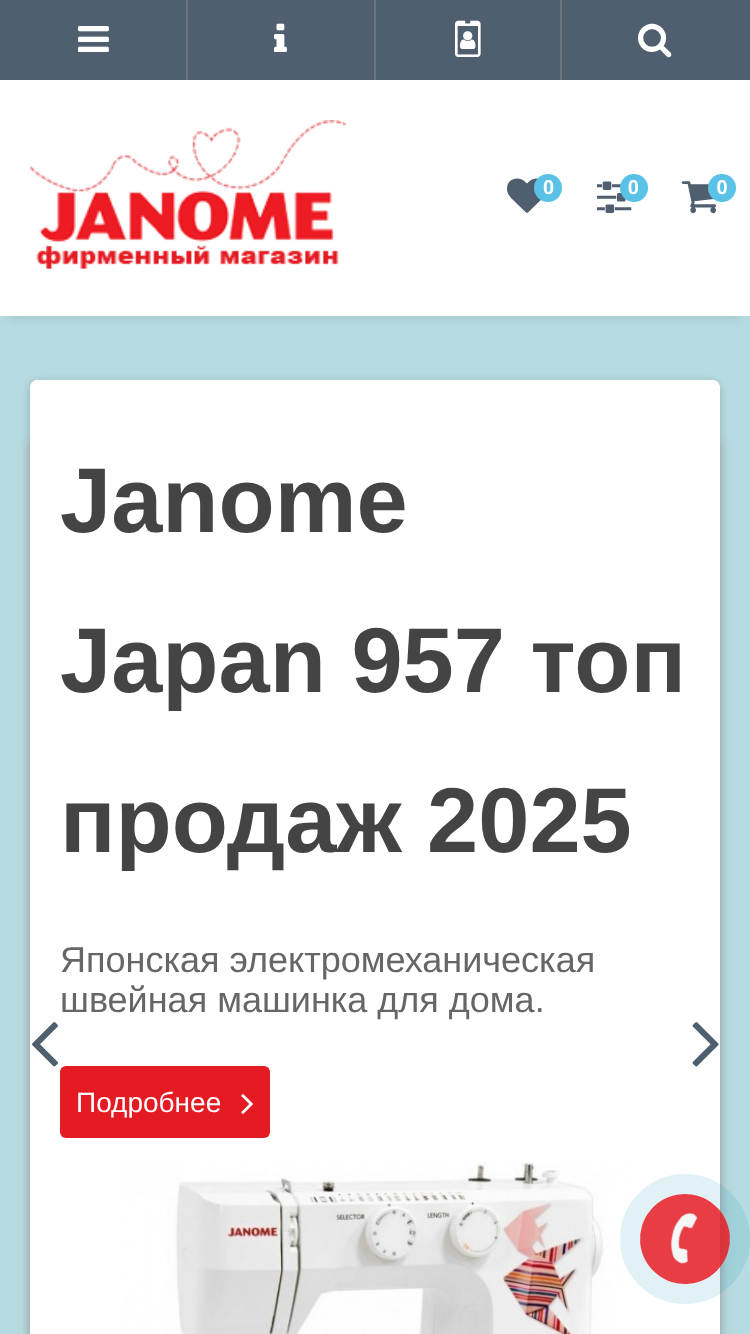Image resolution: width=750 pixels, height=1334 pixels.
Task: Open the search magnifier
Action: click(x=655, y=40)
